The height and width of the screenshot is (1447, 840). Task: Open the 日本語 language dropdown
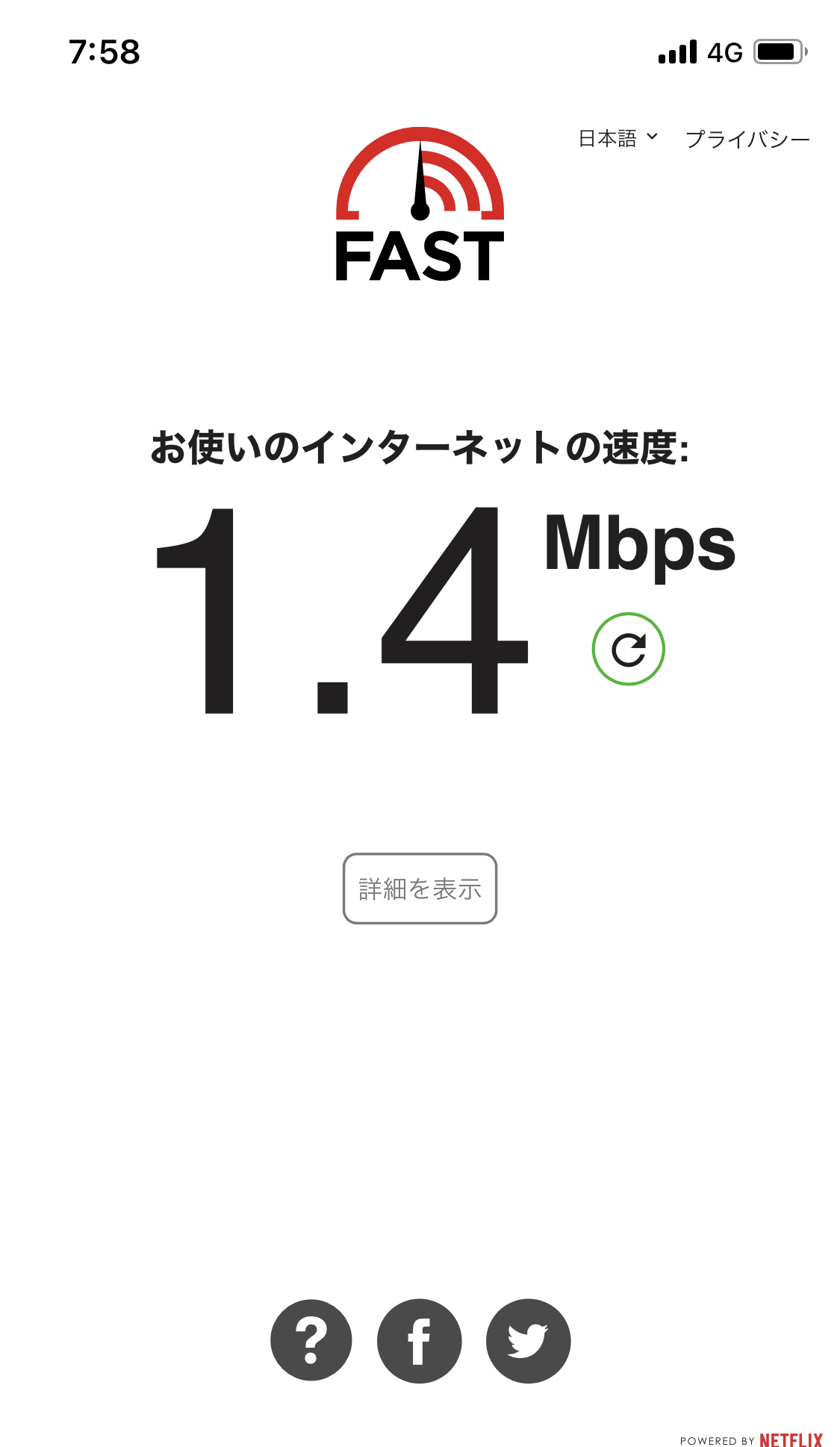(618, 138)
